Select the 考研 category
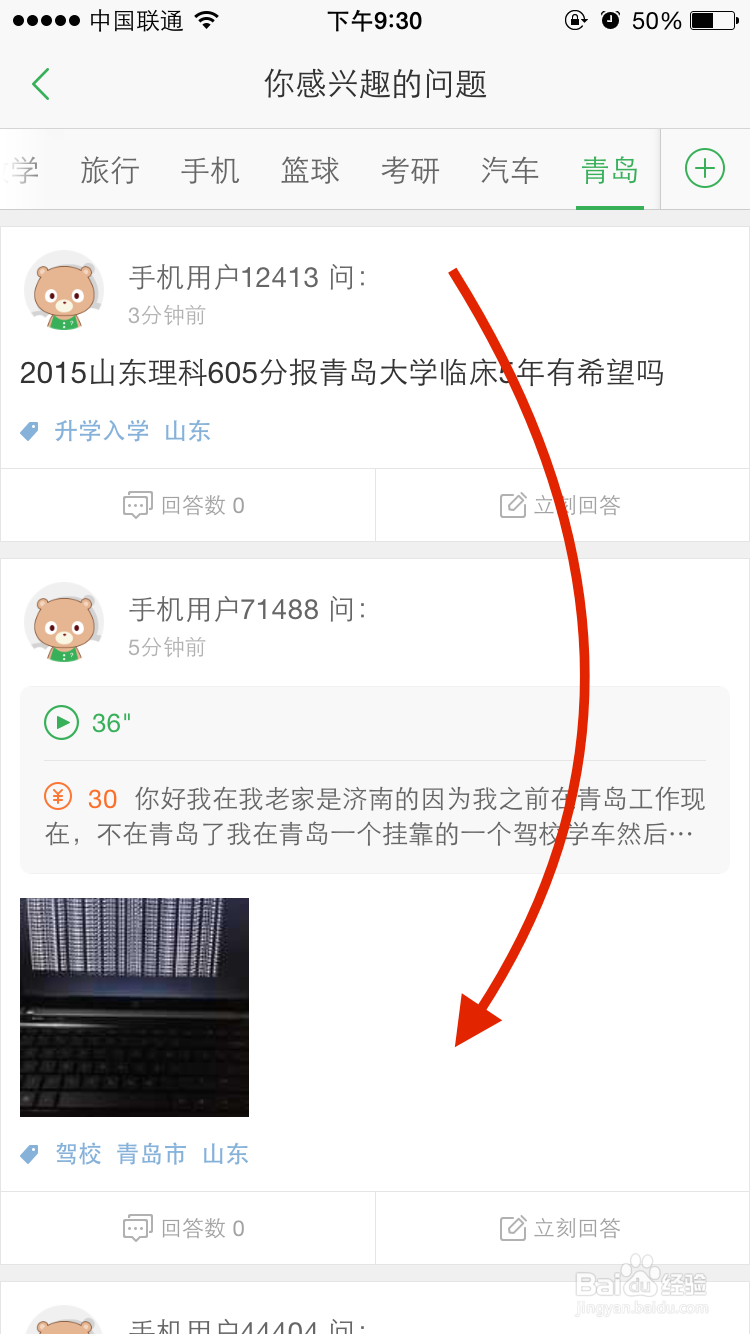750x1334 pixels. [410, 170]
